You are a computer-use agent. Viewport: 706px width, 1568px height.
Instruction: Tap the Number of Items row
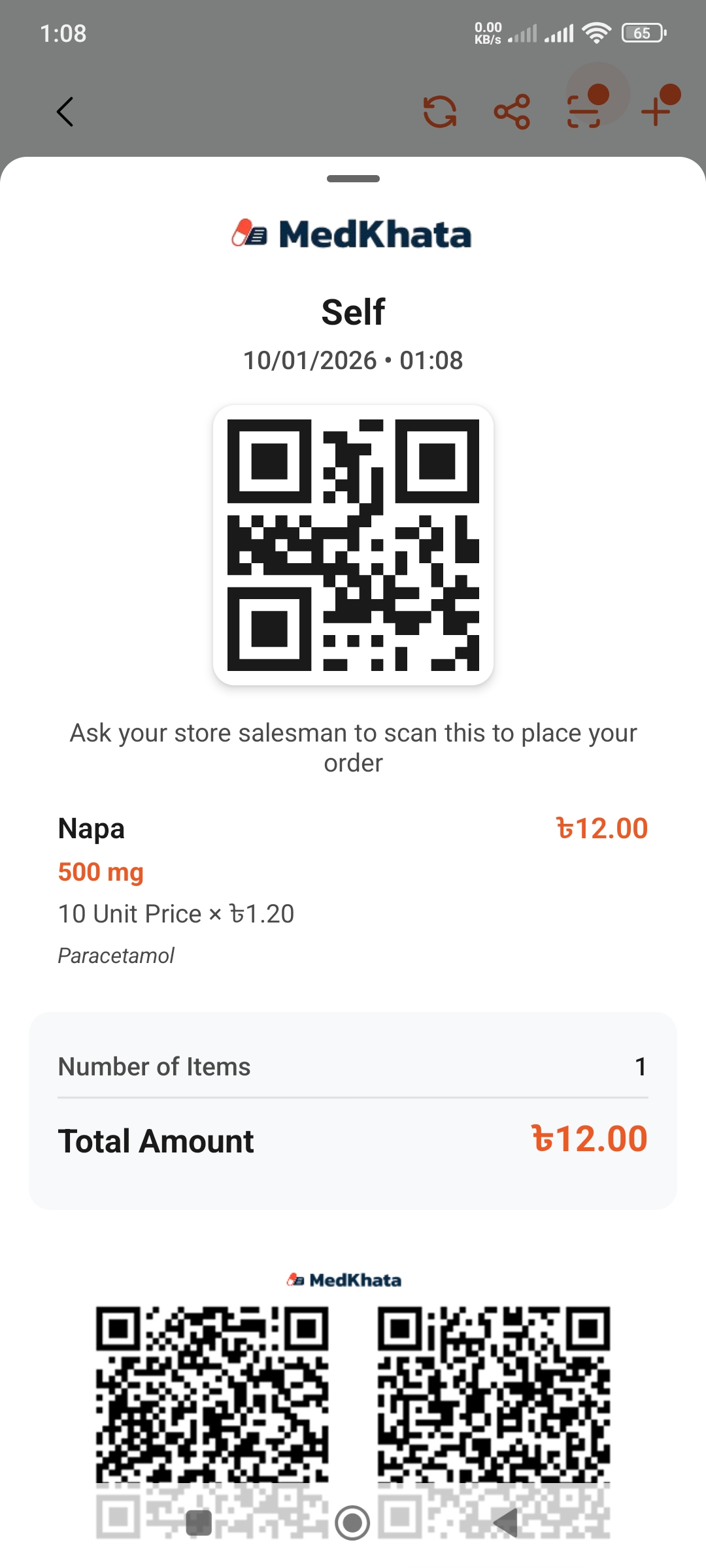click(x=353, y=1066)
